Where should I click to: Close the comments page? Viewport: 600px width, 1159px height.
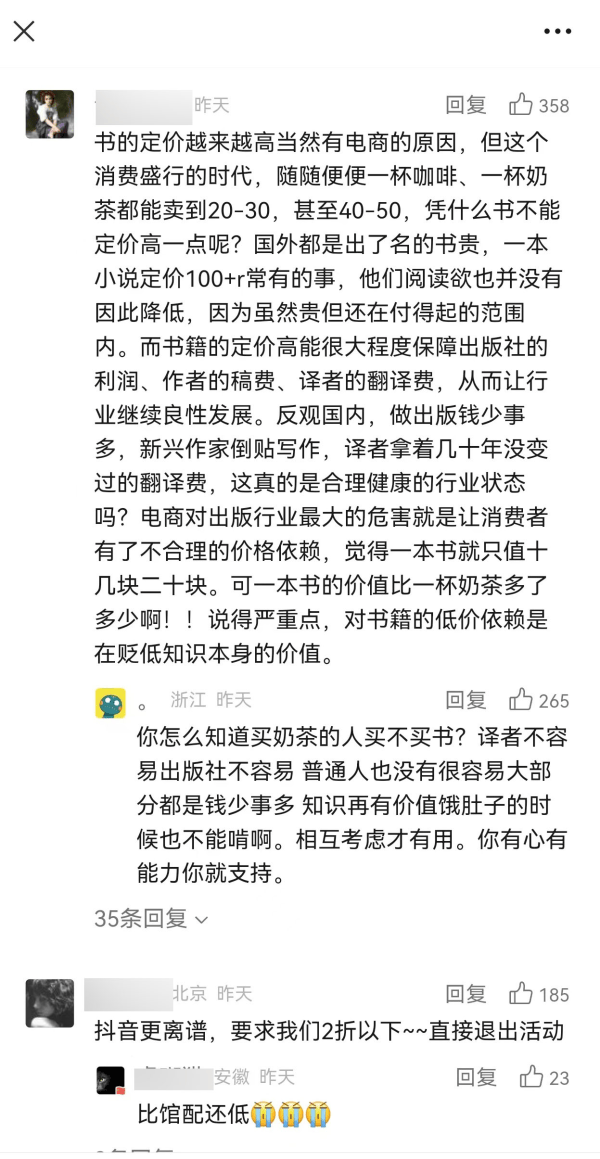point(24,31)
